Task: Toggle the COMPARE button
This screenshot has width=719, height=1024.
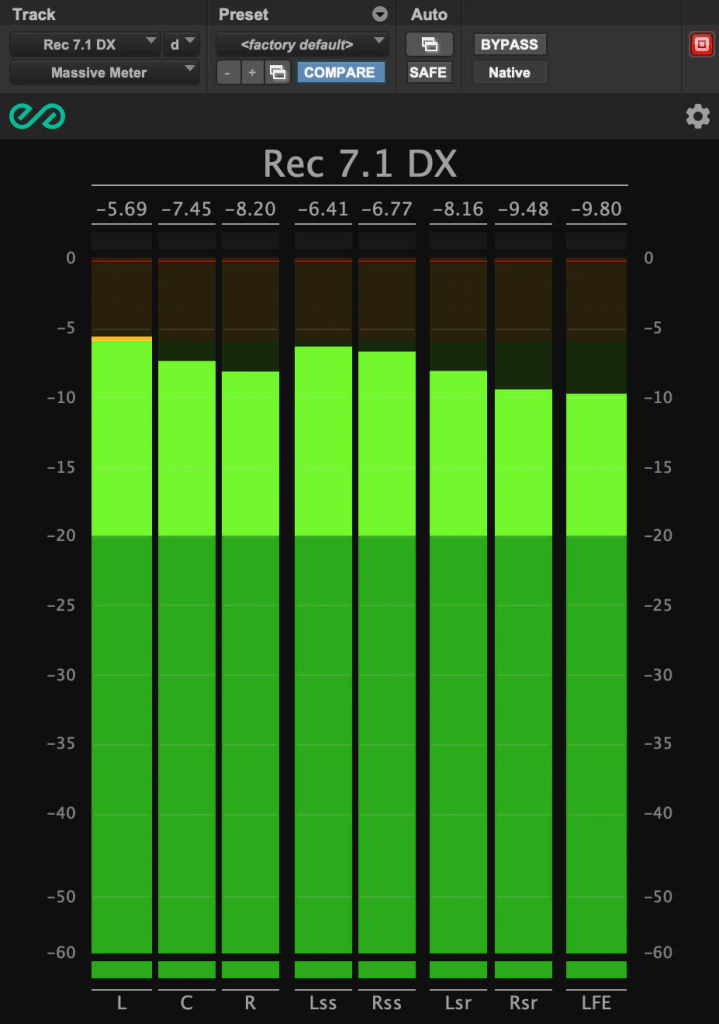Action: 339,72
